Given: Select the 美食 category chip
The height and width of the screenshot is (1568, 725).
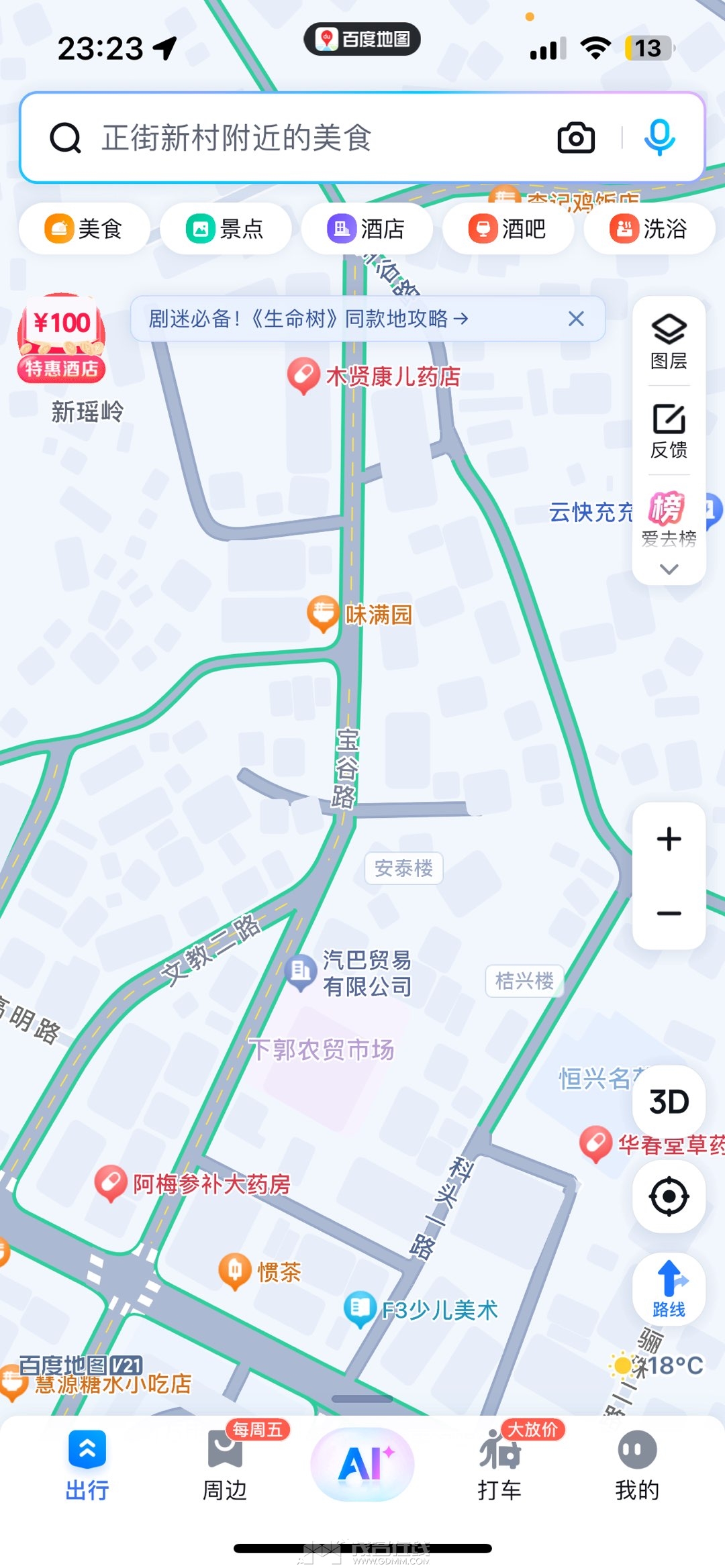Looking at the screenshot, I should [x=84, y=229].
